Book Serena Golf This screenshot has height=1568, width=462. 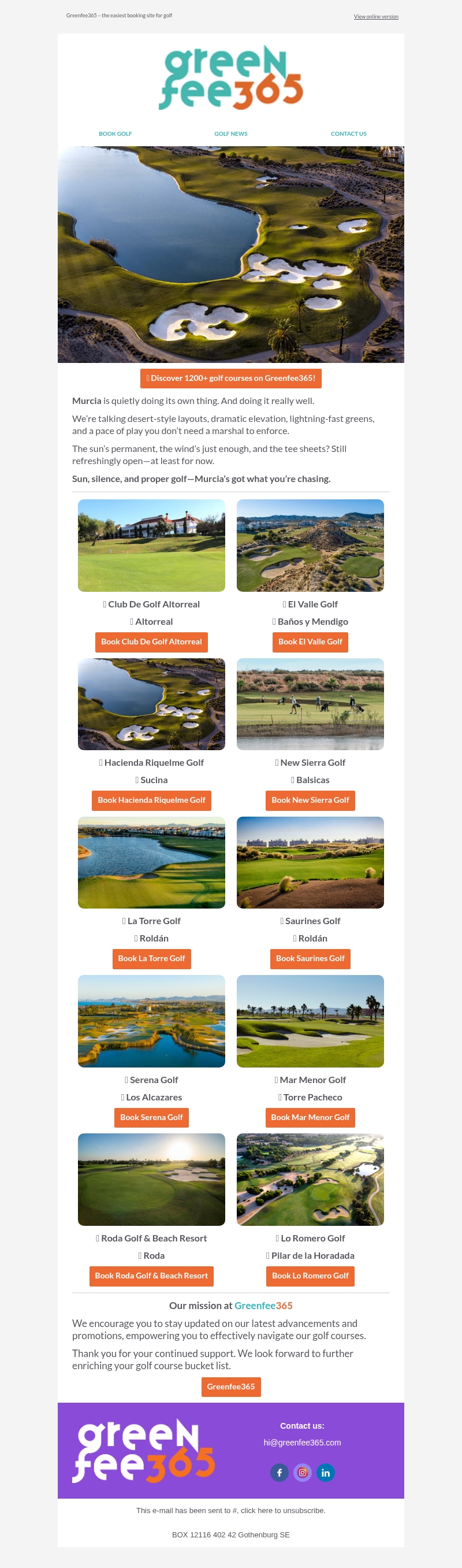151,1117
